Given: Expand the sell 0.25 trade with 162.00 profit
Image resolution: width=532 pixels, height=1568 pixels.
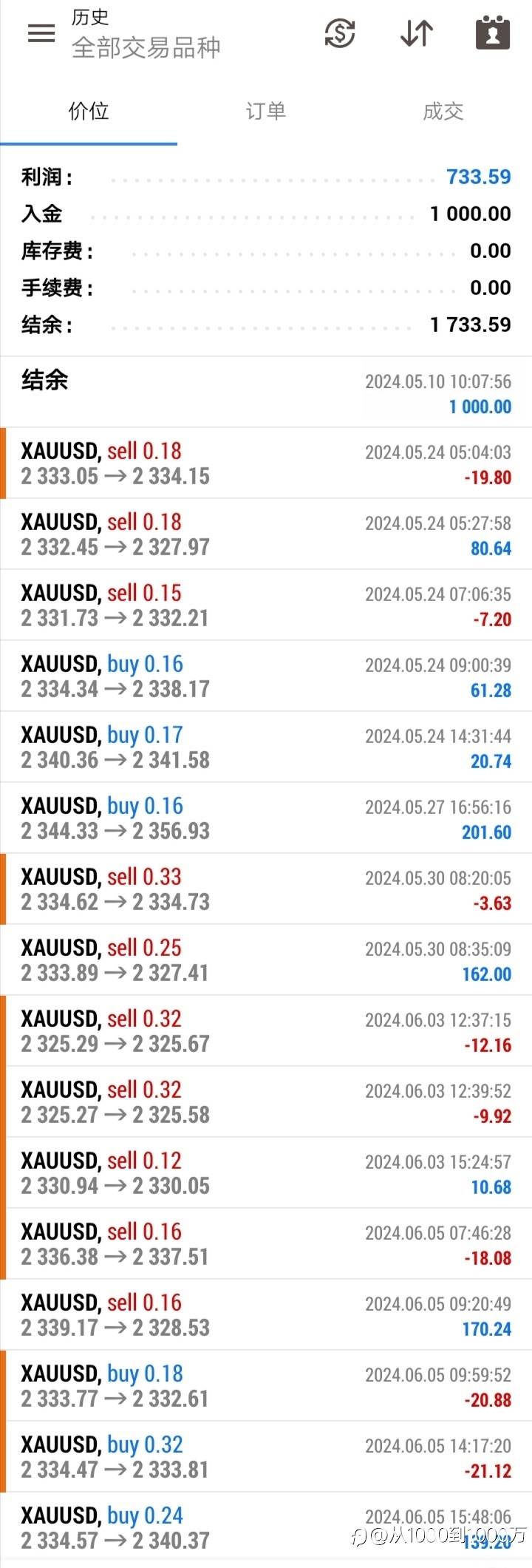Looking at the screenshot, I should click(x=266, y=960).
